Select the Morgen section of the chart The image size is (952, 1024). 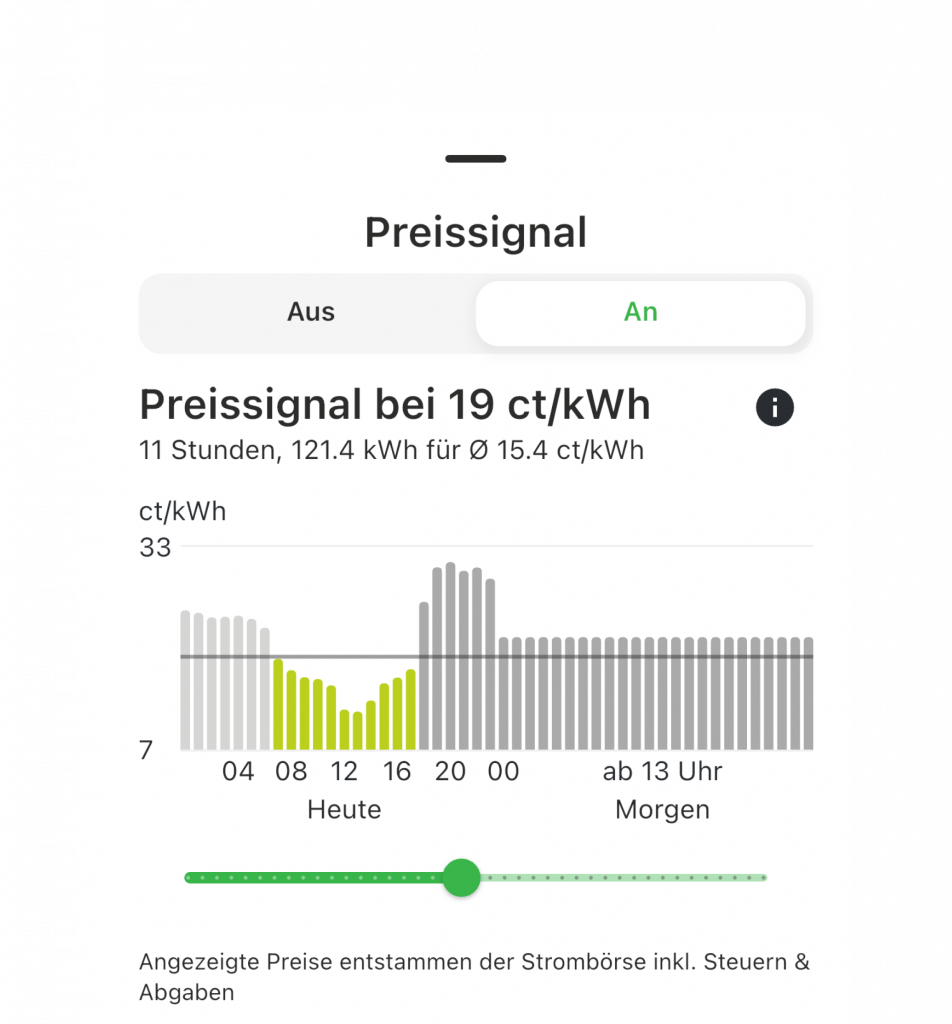point(662,810)
